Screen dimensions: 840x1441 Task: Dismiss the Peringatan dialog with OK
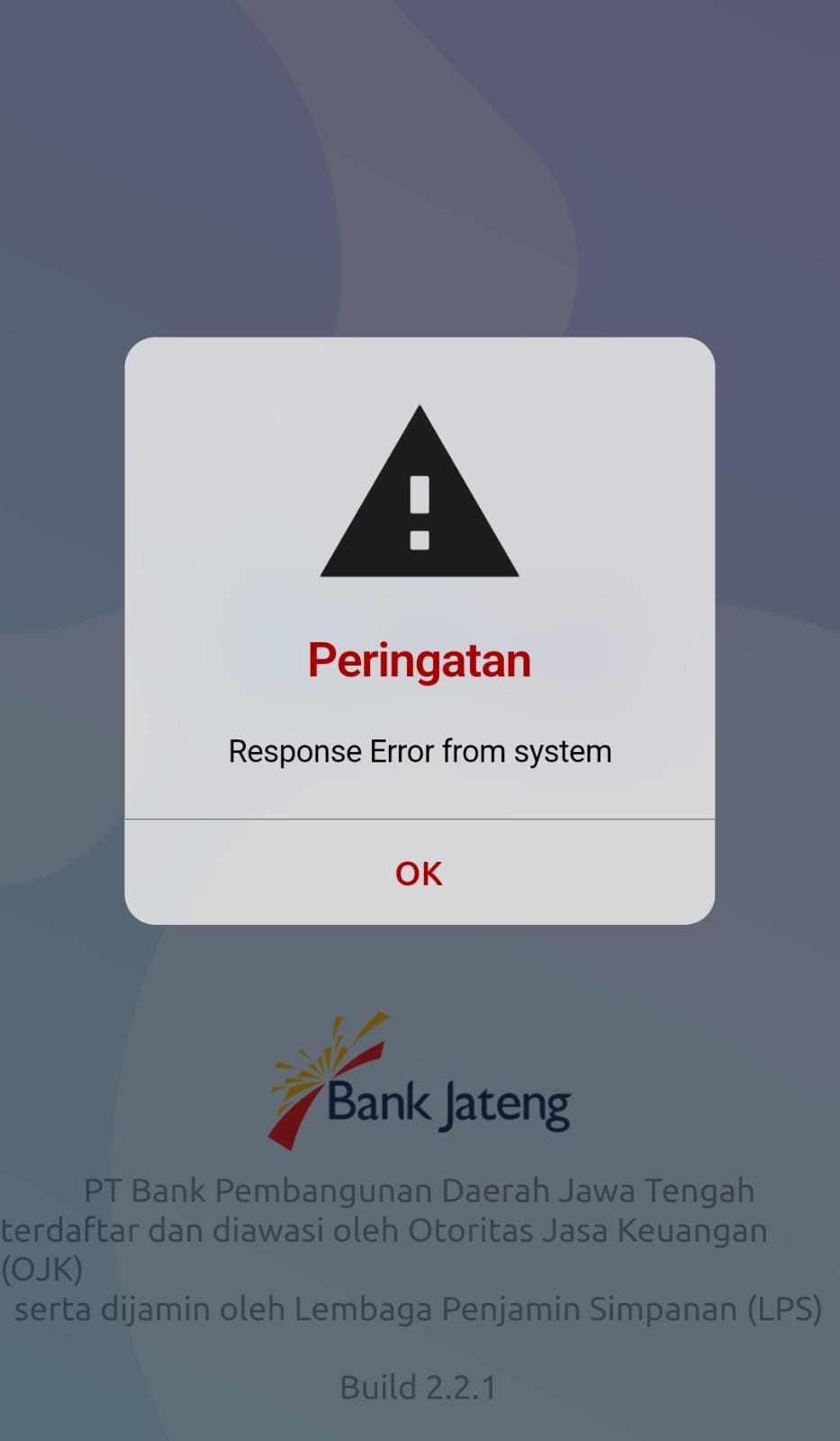(419, 873)
